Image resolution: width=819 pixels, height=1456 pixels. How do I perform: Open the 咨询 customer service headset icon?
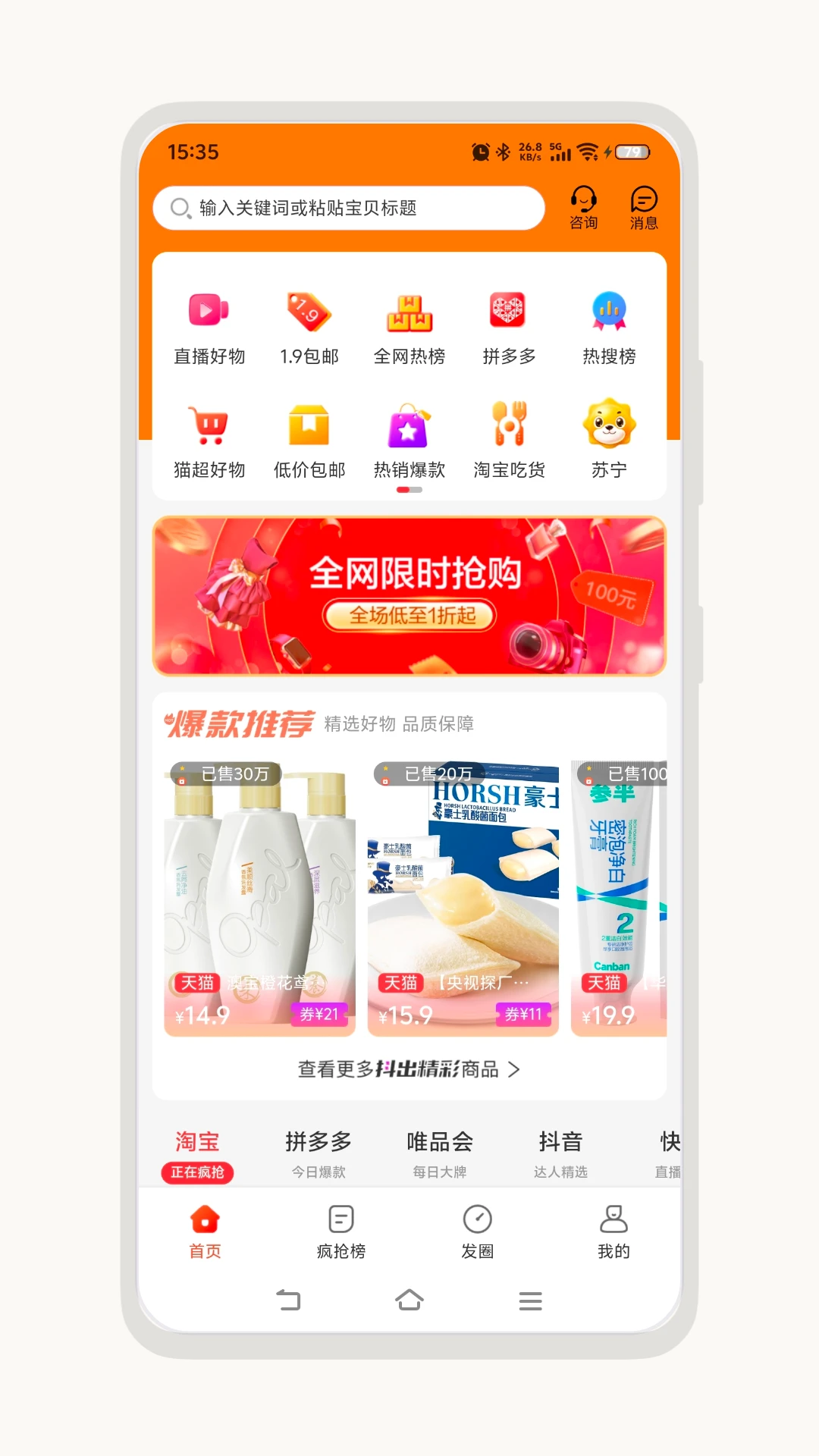click(x=582, y=206)
